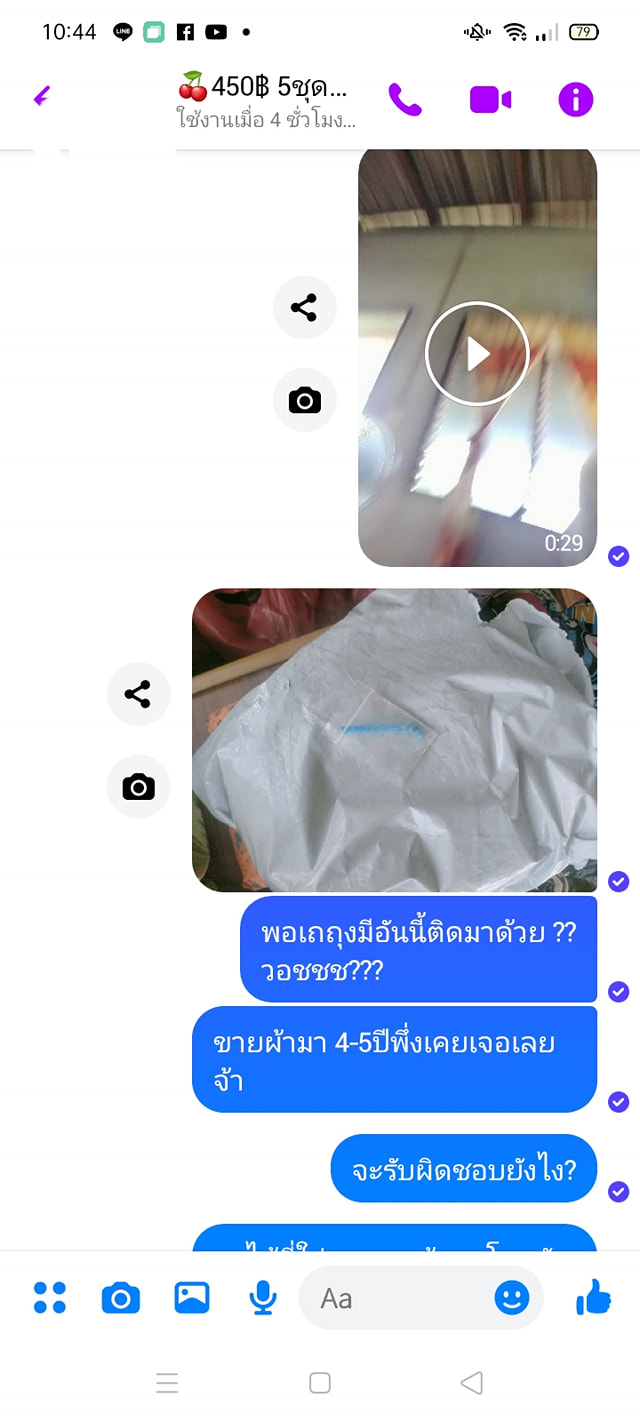The height and width of the screenshot is (1422, 640).
Task: Record a voice message
Action: tap(262, 1298)
